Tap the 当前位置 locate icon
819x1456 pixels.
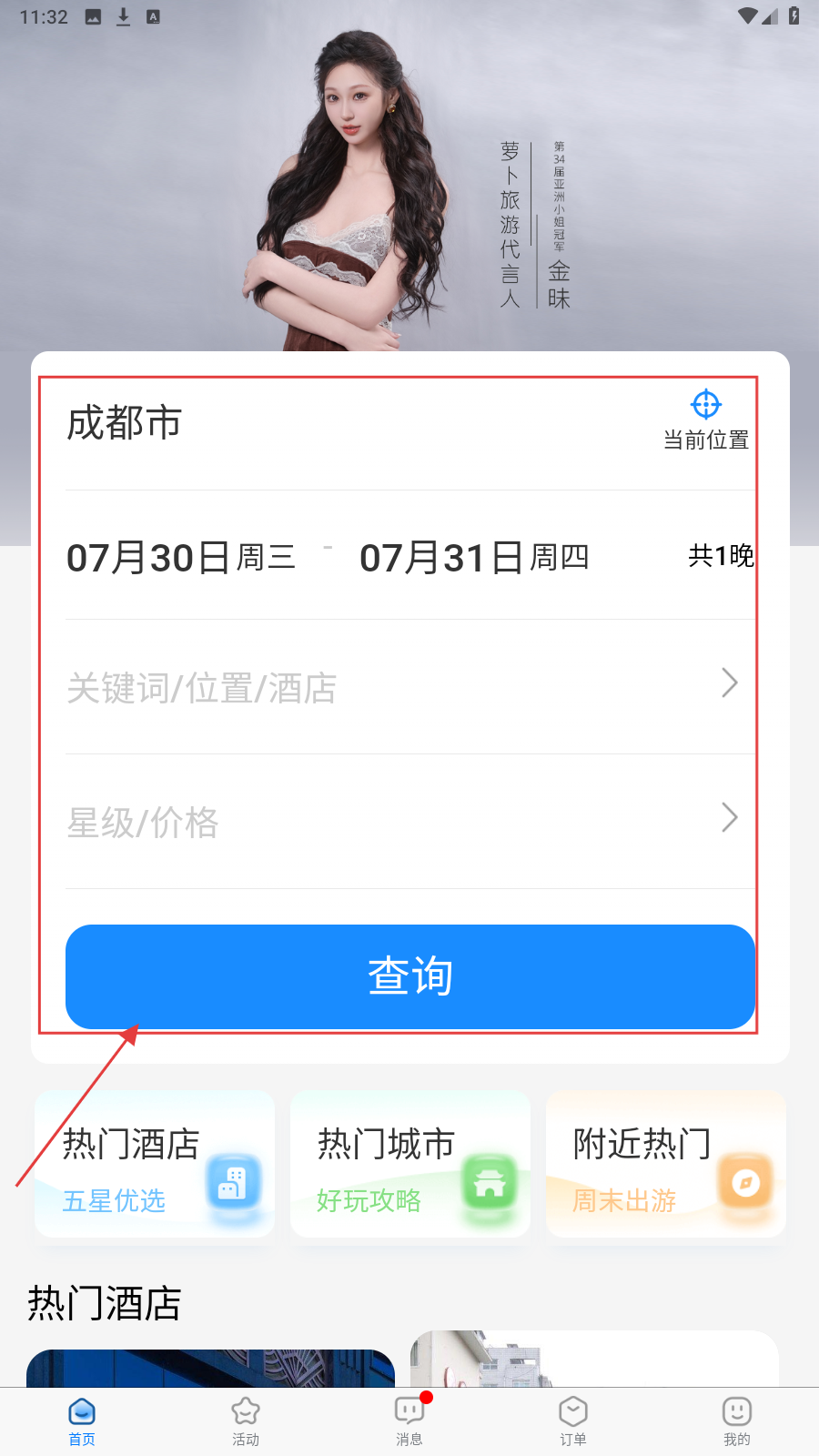click(706, 404)
